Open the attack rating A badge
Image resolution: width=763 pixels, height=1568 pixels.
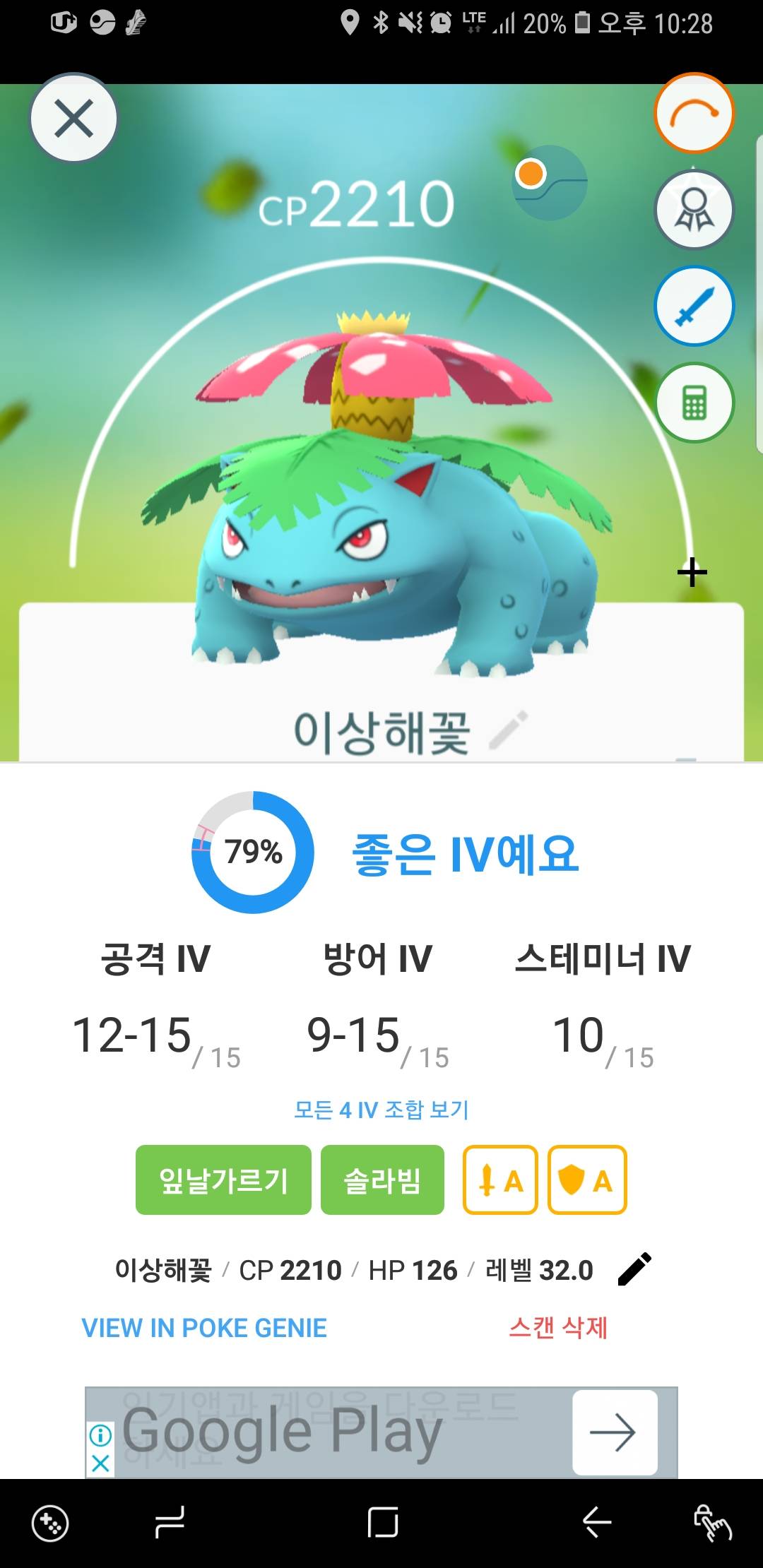coord(500,1180)
